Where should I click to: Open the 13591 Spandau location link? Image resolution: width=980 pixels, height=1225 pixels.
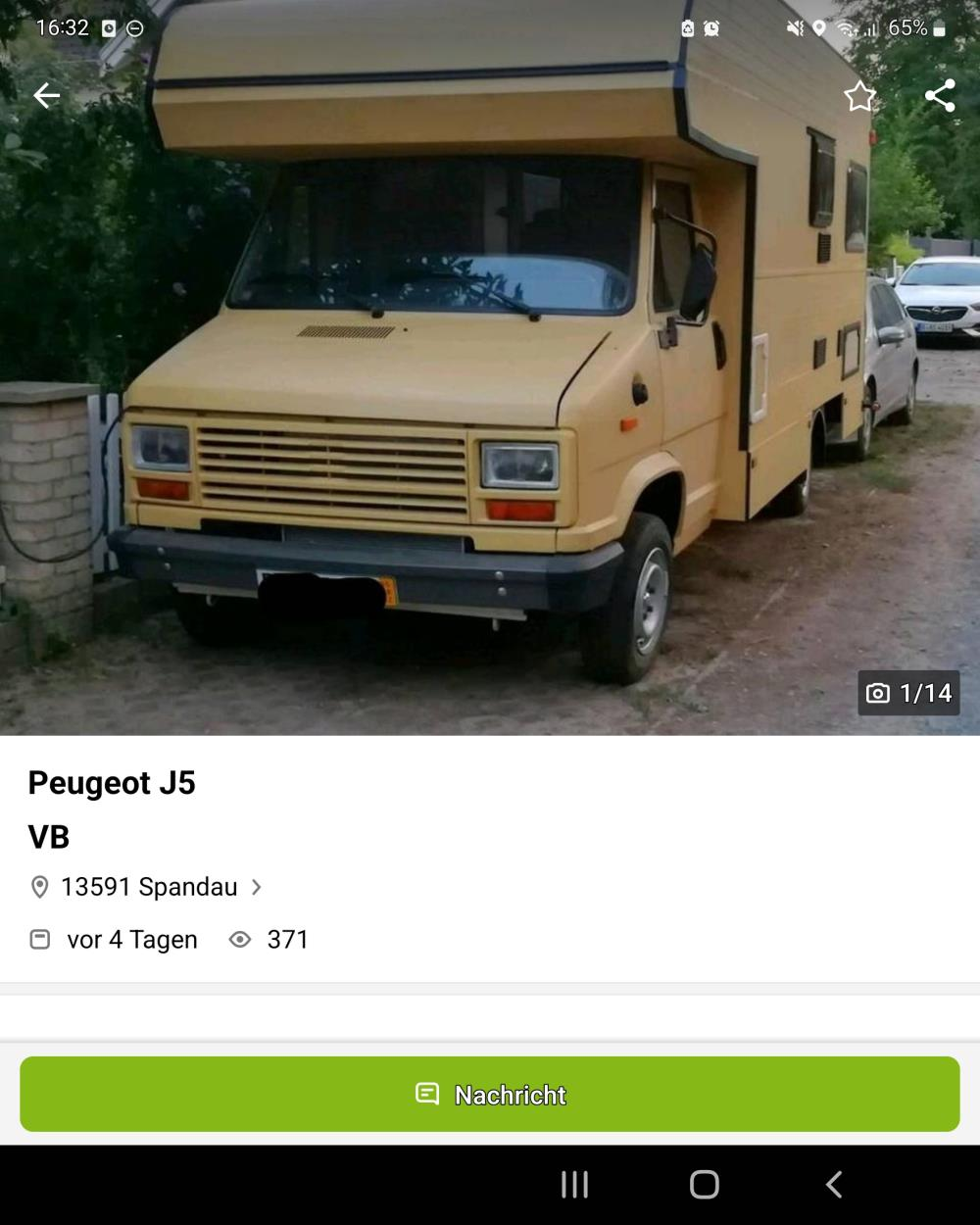click(x=149, y=887)
